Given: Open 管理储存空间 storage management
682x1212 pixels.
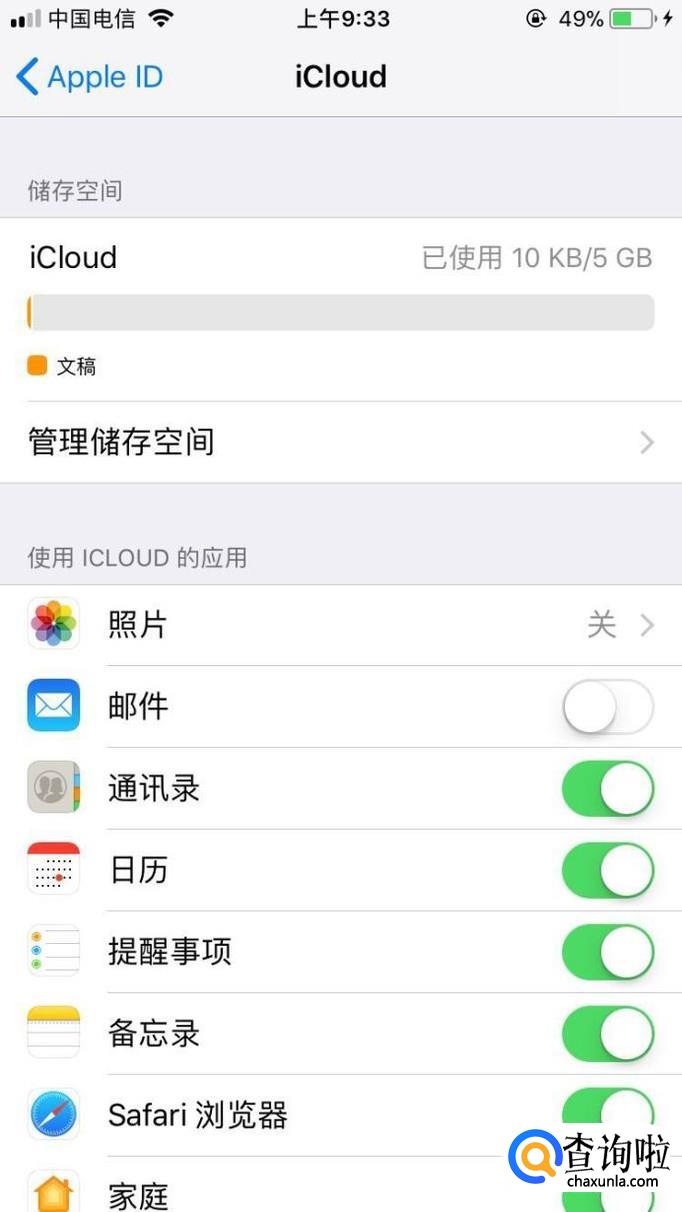Looking at the screenshot, I should (340, 442).
